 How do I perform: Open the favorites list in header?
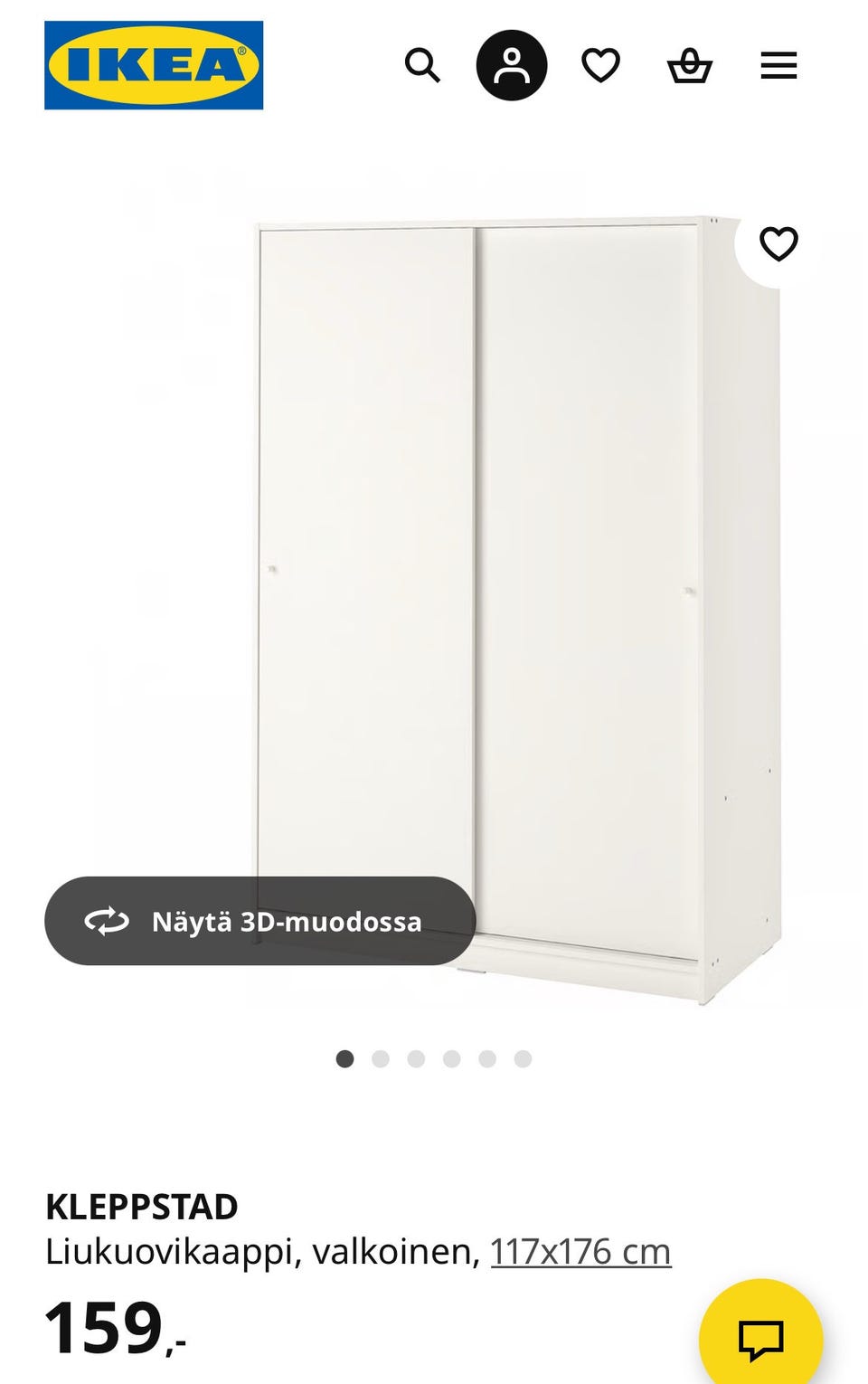[x=600, y=66]
